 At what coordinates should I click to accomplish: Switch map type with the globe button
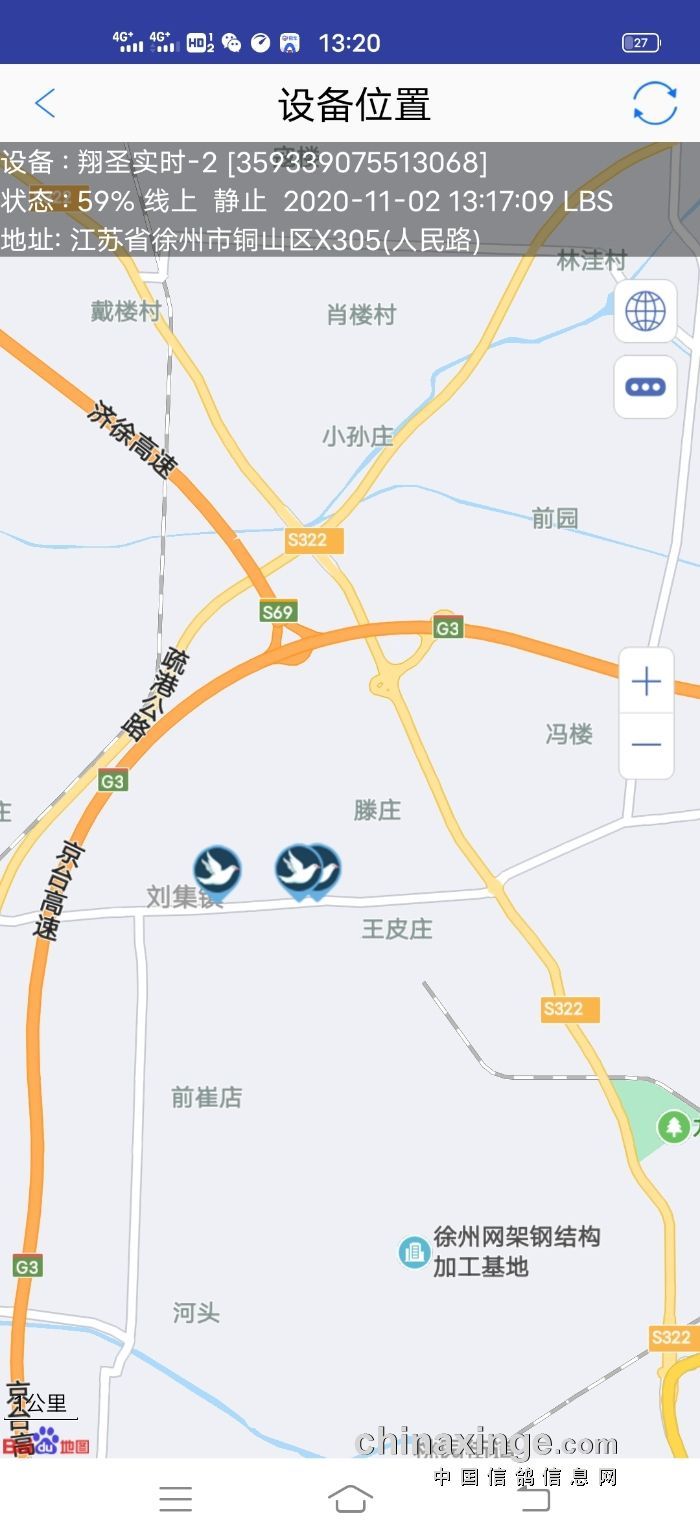point(645,312)
